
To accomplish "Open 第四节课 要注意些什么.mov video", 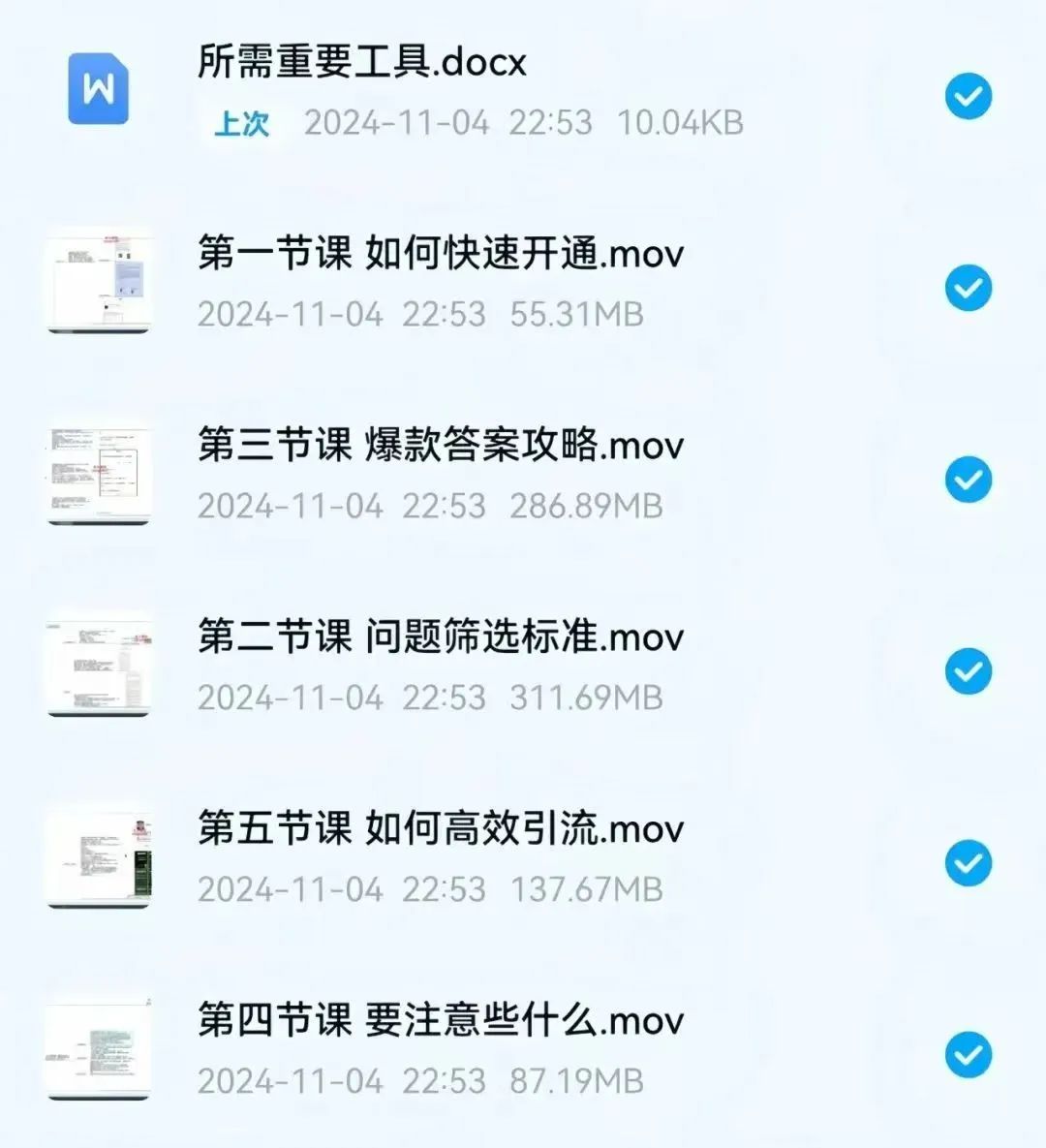I will pos(441,1021).
